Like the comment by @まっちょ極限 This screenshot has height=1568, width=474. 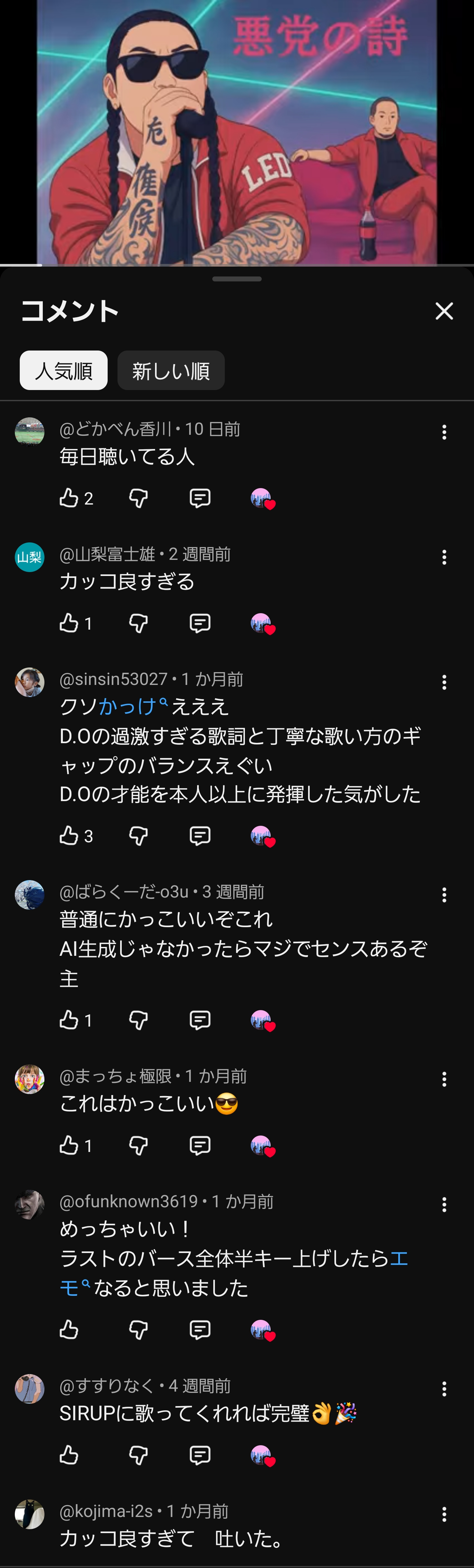[x=69, y=1146]
